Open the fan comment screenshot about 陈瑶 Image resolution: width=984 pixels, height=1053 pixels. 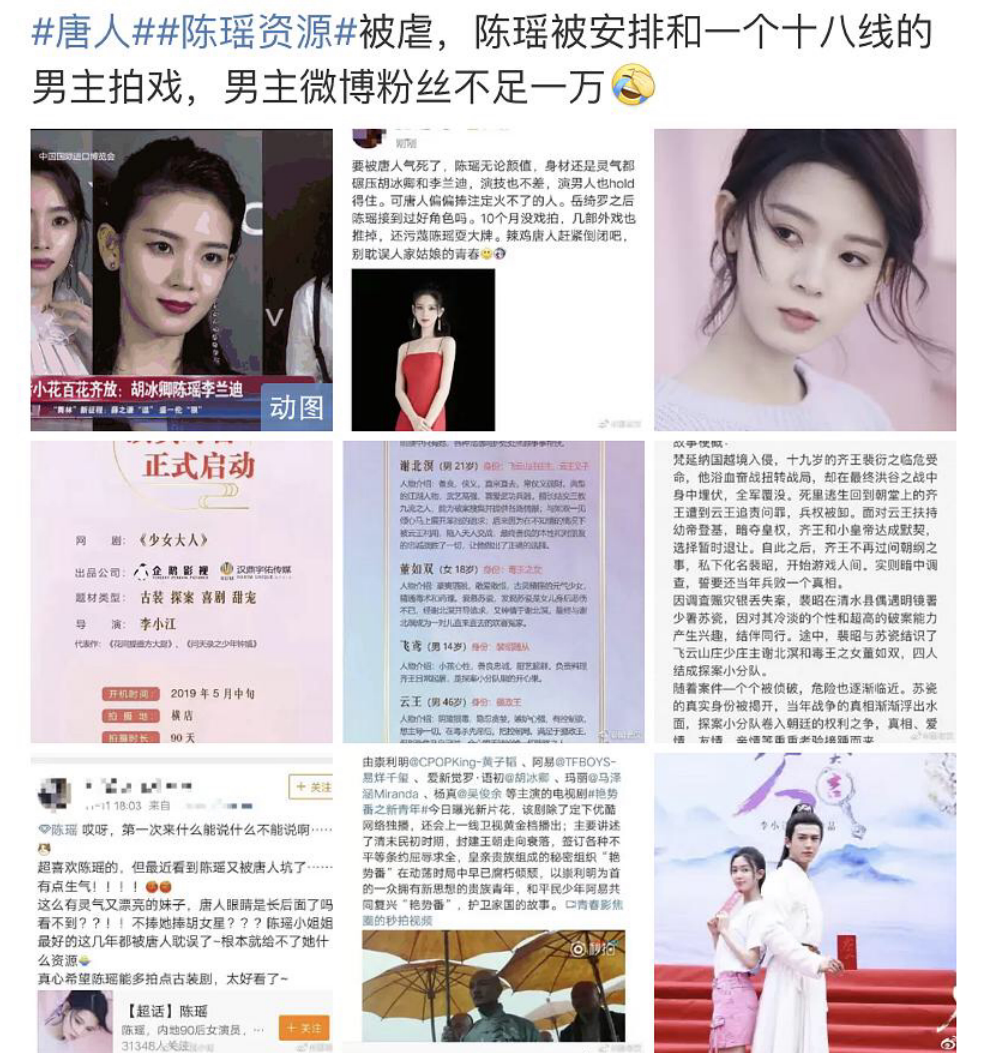pos(181,902)
